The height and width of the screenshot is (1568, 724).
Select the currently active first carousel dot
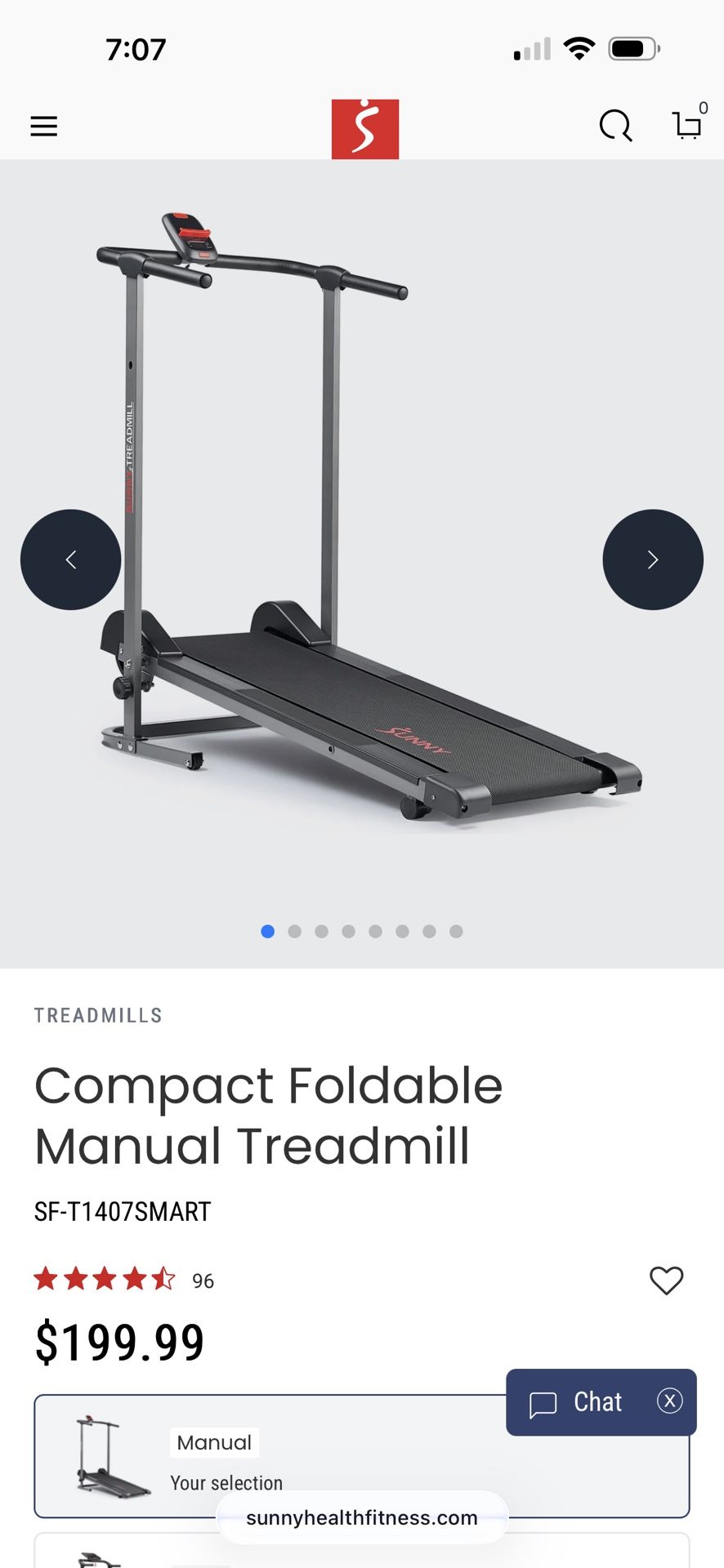[x=266, y=931]
